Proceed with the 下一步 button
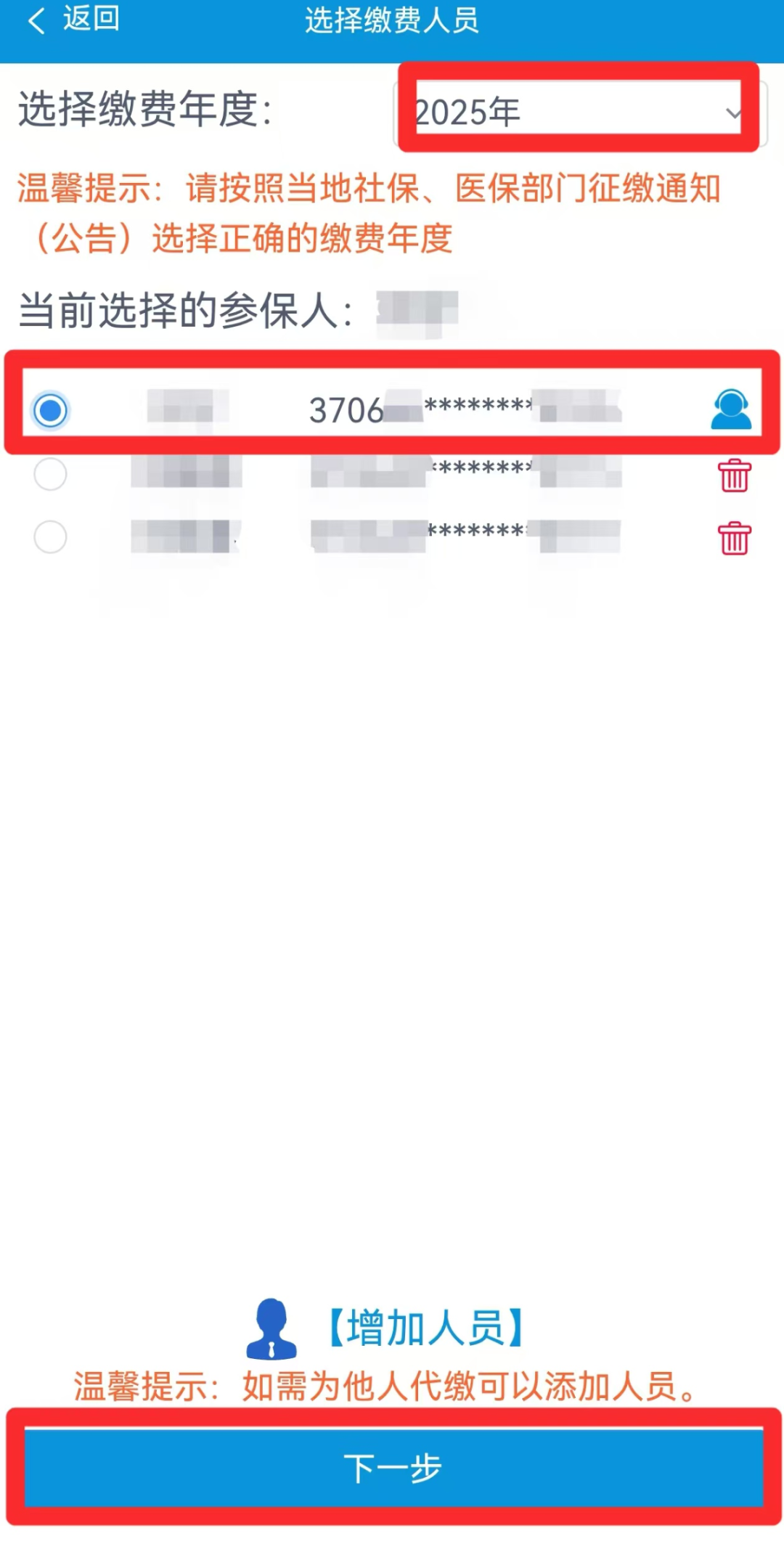 pos(393,1467)
